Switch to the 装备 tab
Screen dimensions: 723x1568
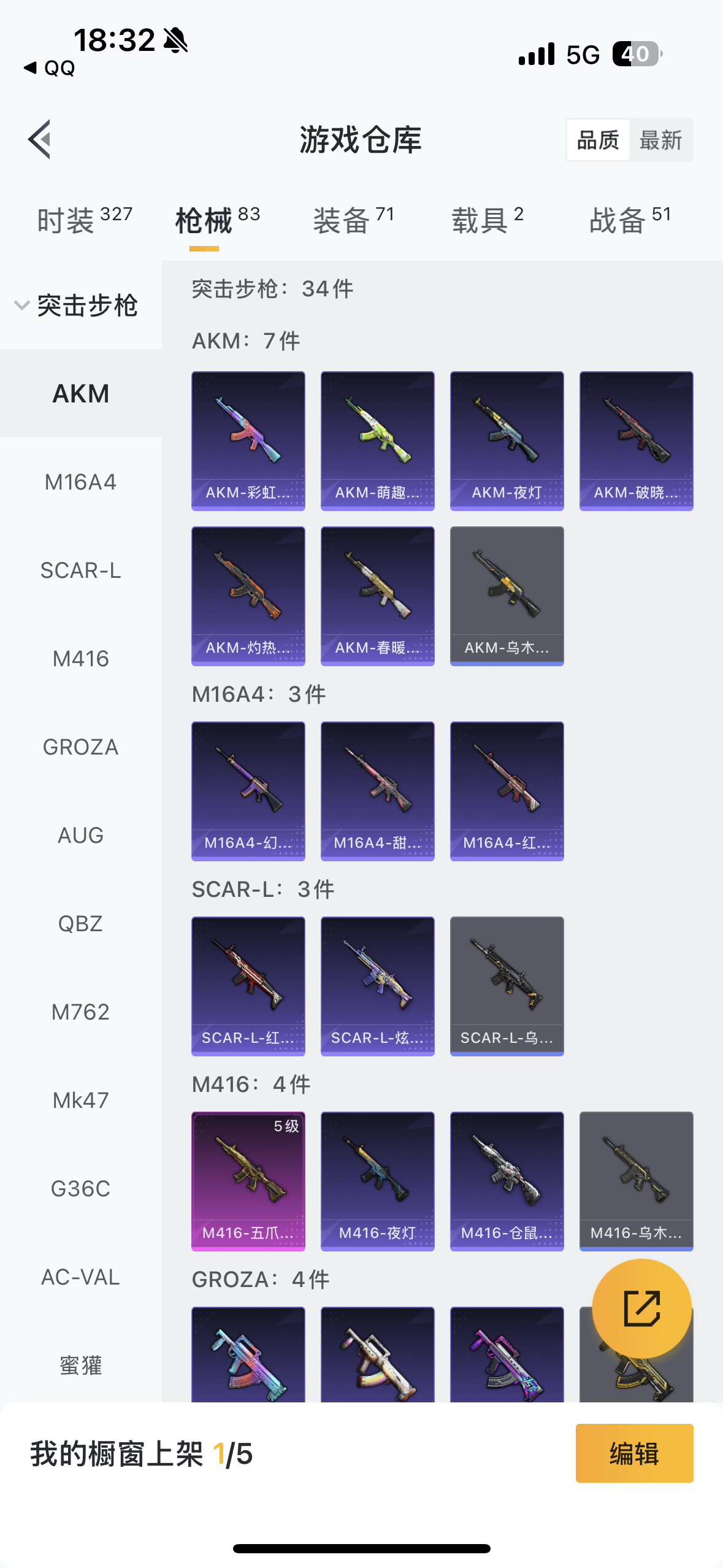(x=353, y=220)
